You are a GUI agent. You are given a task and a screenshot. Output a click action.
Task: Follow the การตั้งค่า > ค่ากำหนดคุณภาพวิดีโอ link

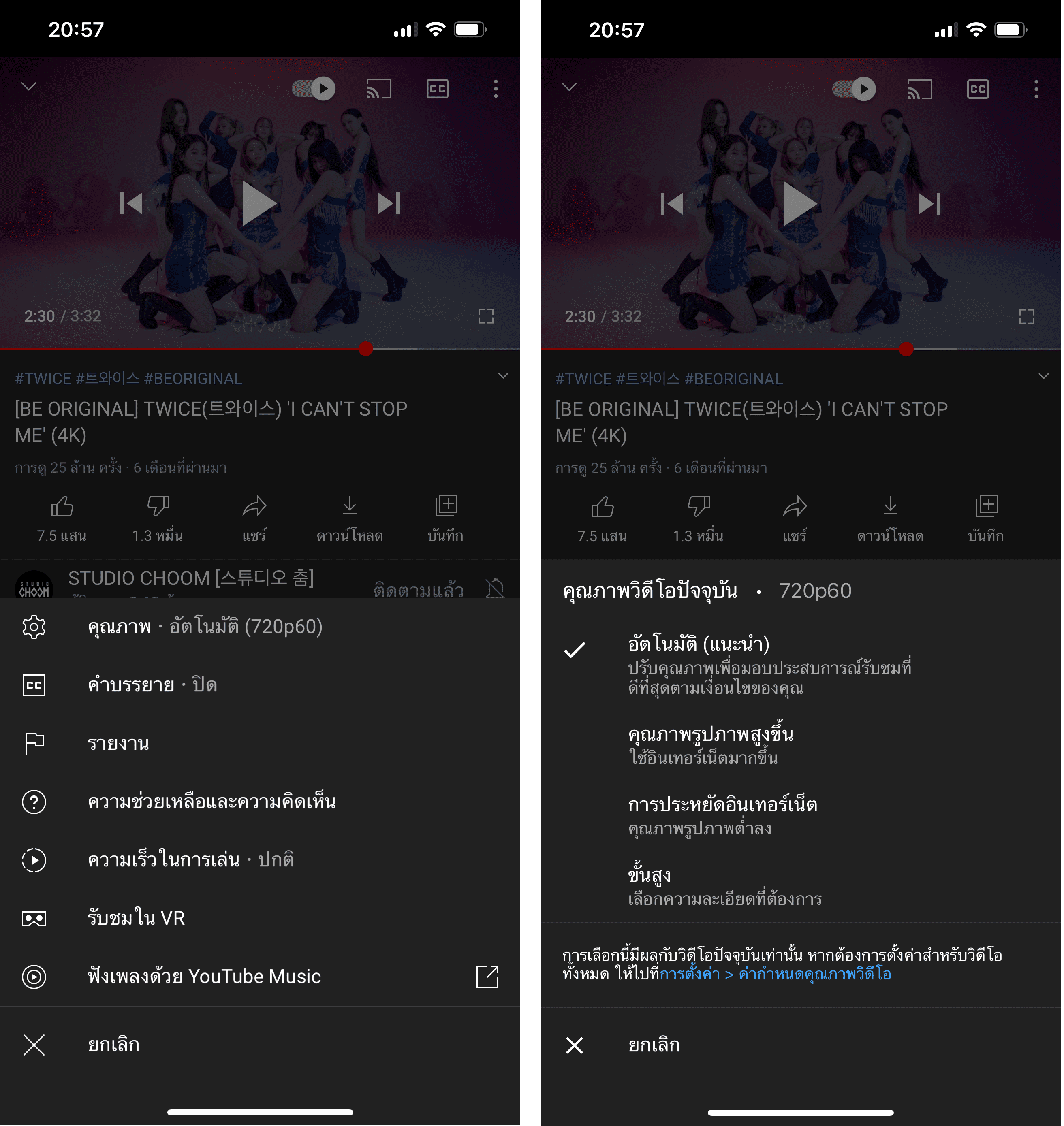[775, 974]
